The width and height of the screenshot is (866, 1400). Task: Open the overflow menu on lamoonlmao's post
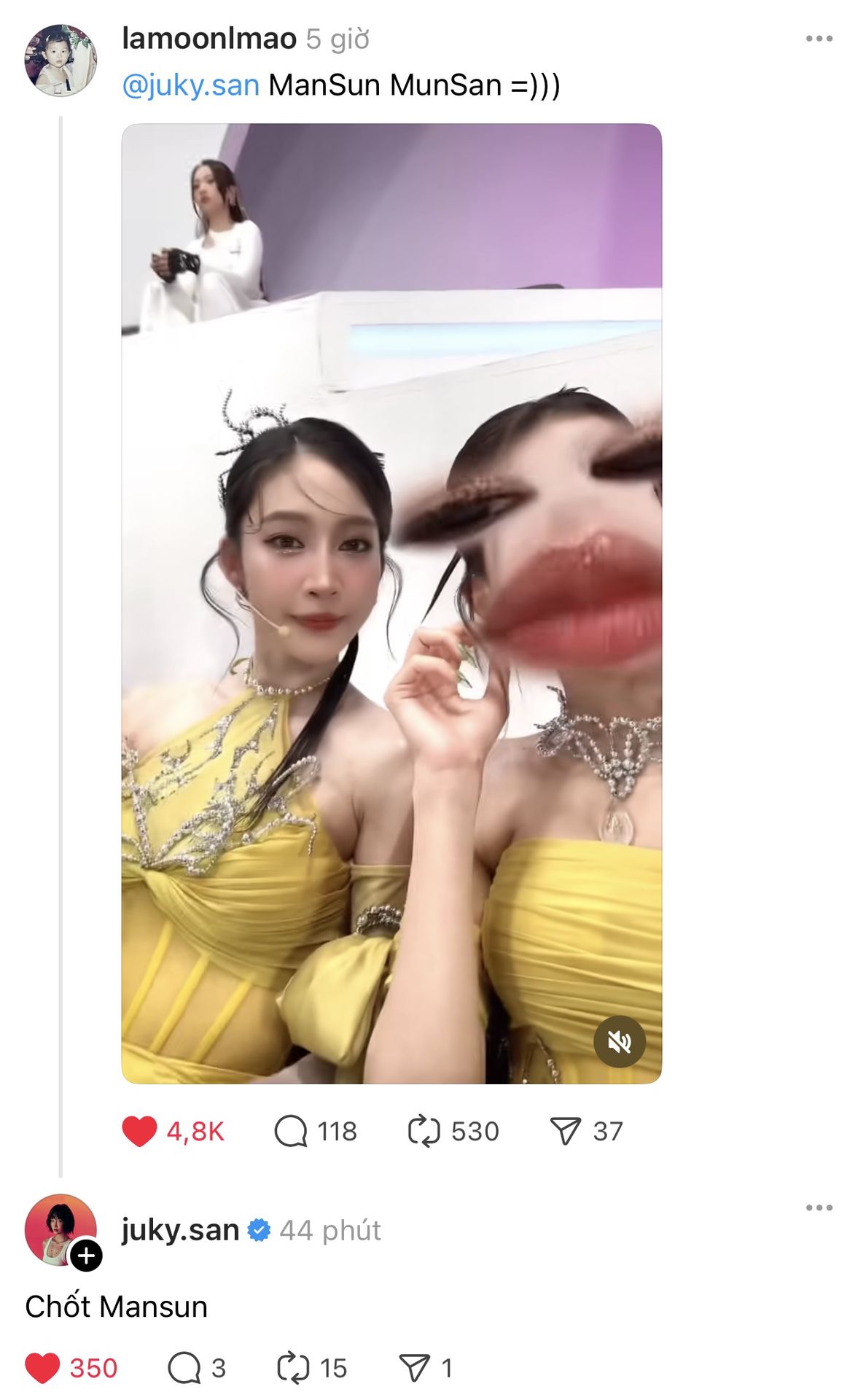pyautogui.click(x=819, y=39)
